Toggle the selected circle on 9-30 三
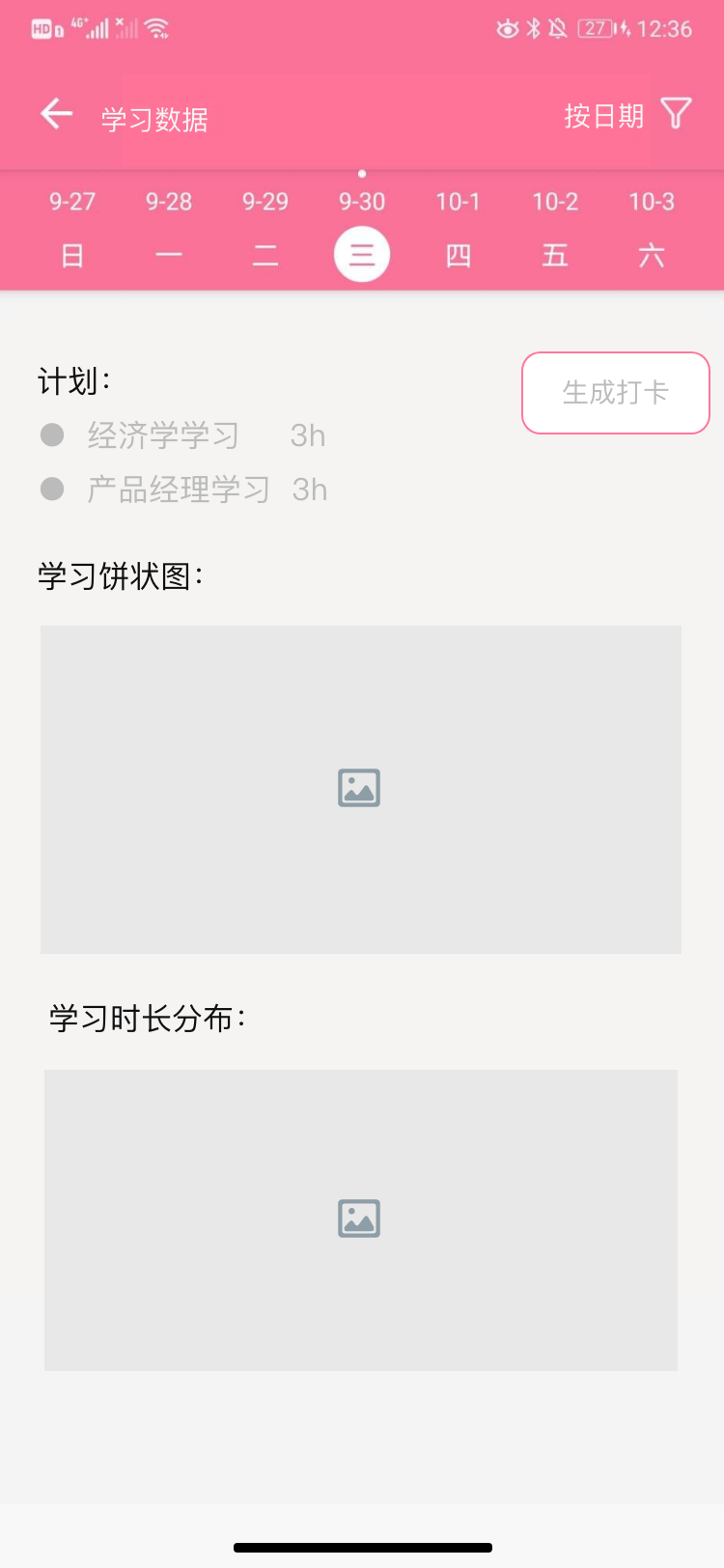Image resolution: width=724 pixels, height=1568 pixels. [x=362, y=253]
